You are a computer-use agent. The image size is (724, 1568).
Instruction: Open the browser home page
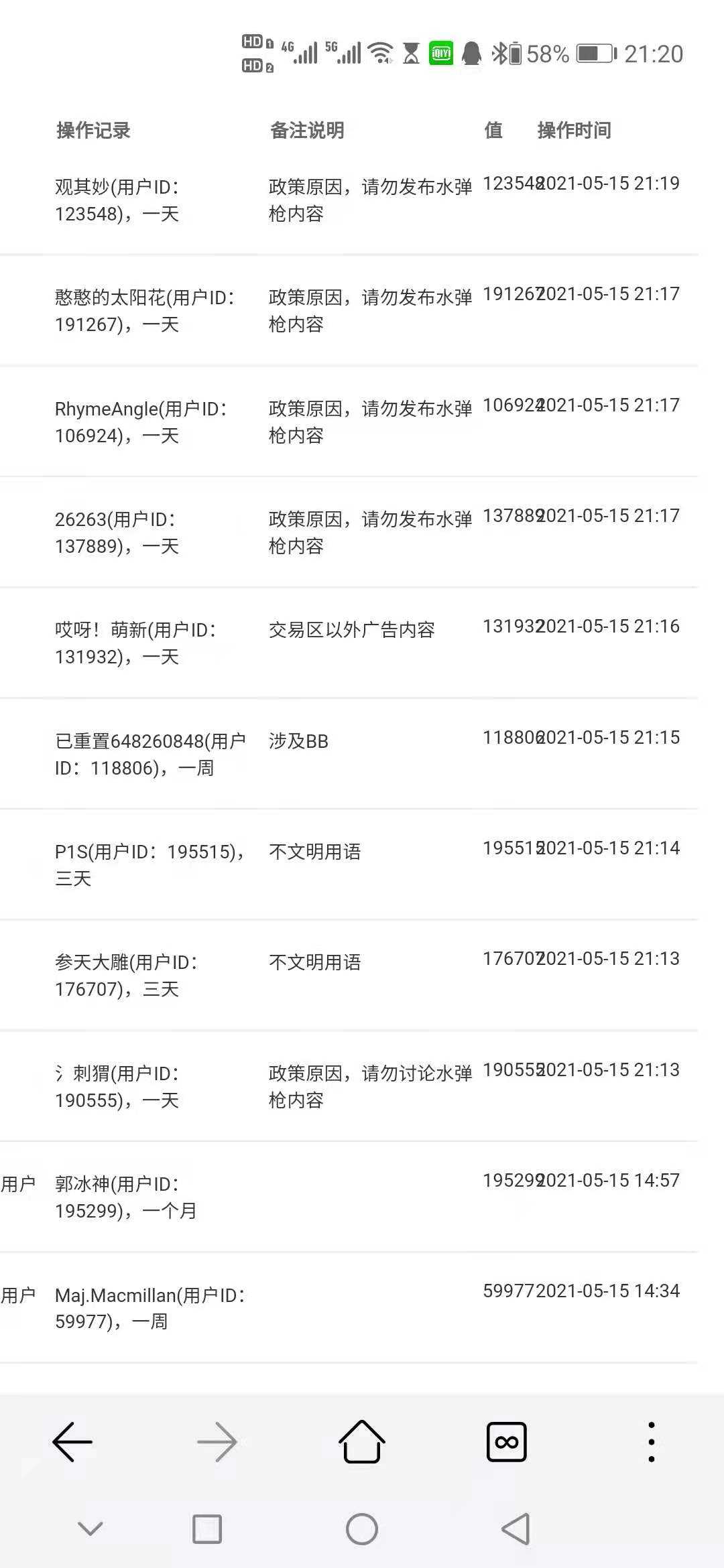click(x=362, y=1441)
